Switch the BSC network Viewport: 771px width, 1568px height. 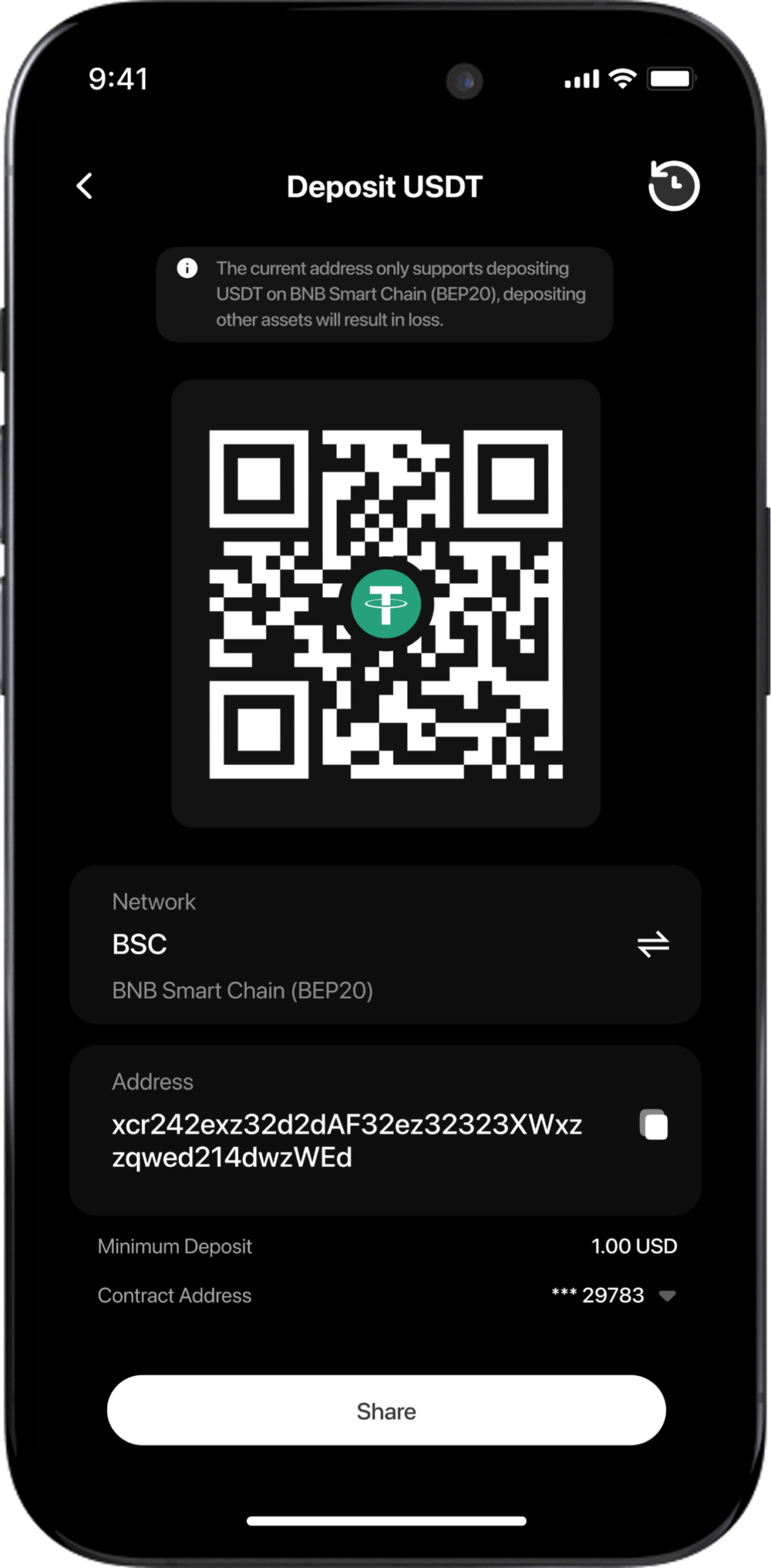coord(653,944)
